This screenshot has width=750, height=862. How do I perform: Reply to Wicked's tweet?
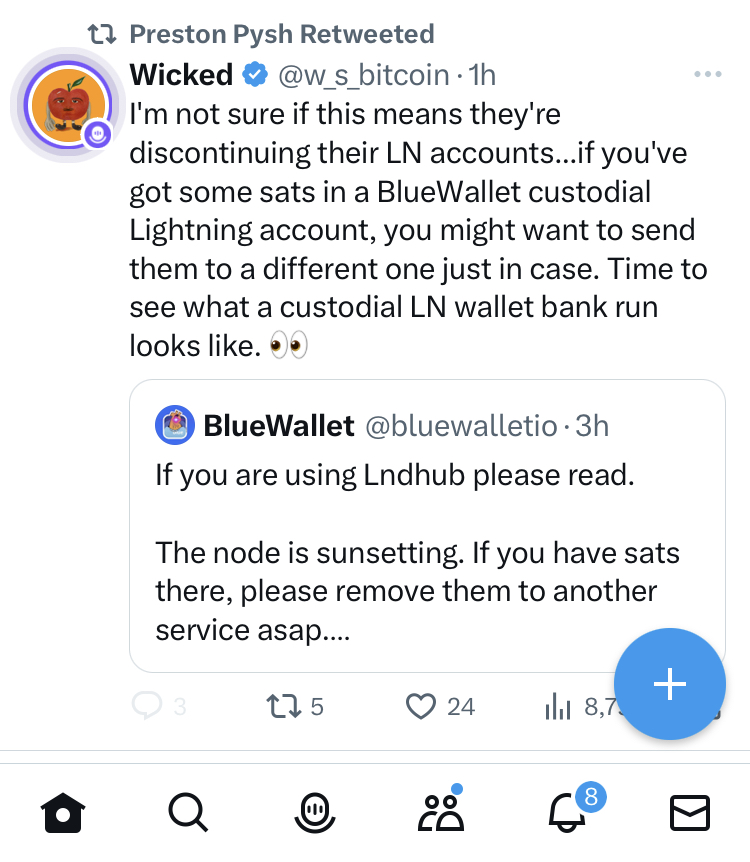coord(148,707)
